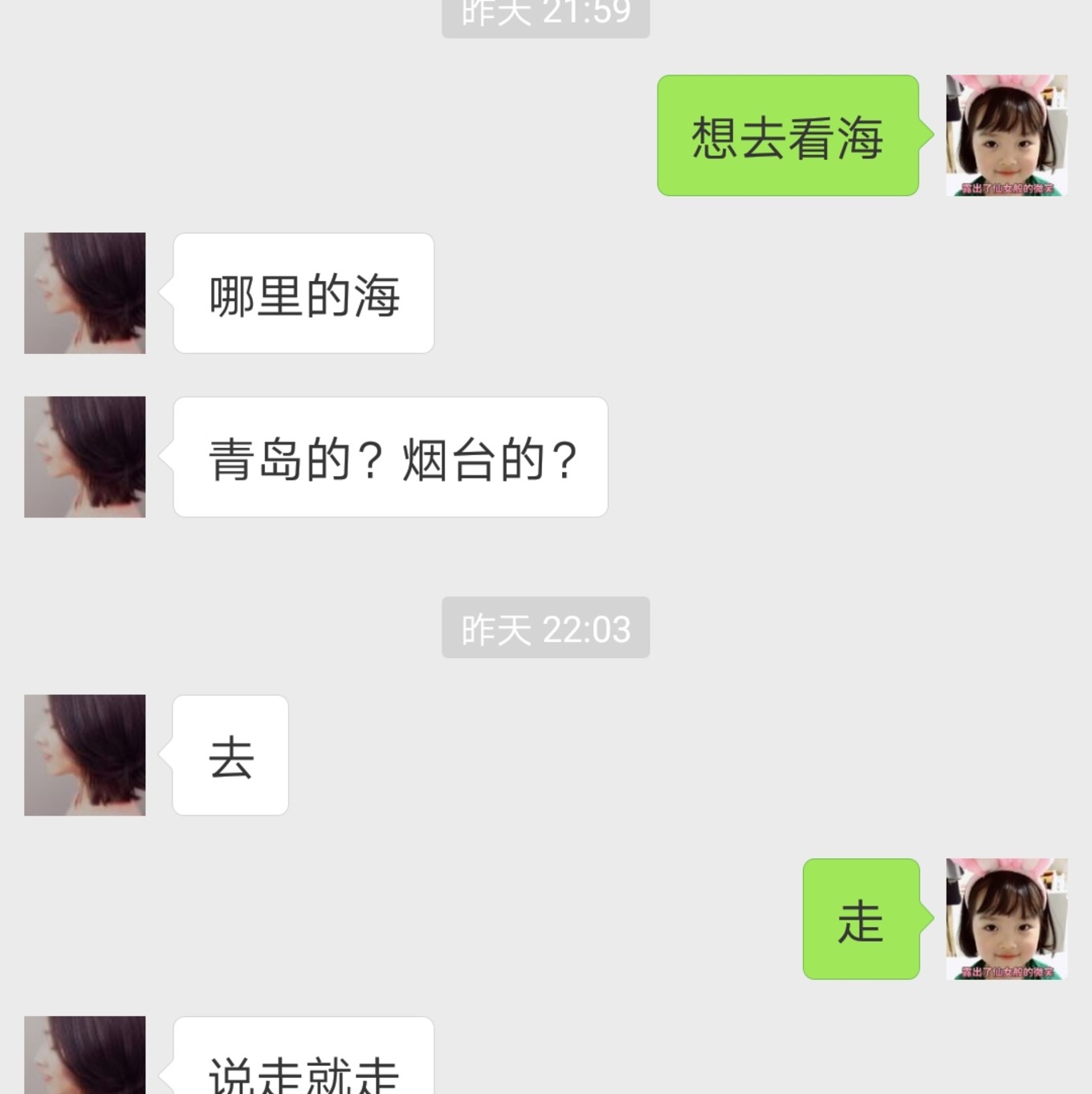
Task: View profile from avatar beside "青岛的？烟台的？"
Action: pyautogui.click(x=85, y=457)
